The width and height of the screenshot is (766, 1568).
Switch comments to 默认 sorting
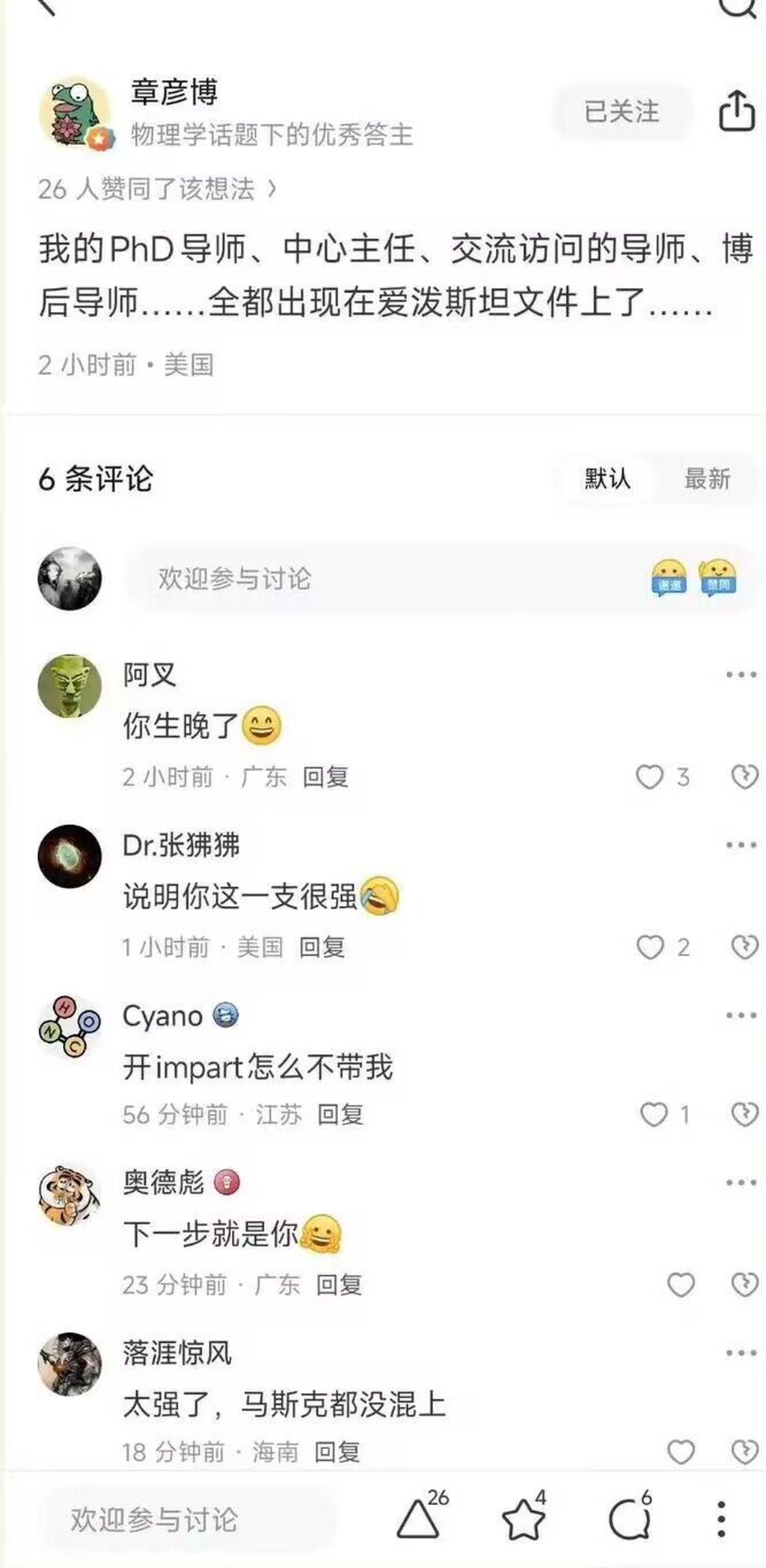607,479
